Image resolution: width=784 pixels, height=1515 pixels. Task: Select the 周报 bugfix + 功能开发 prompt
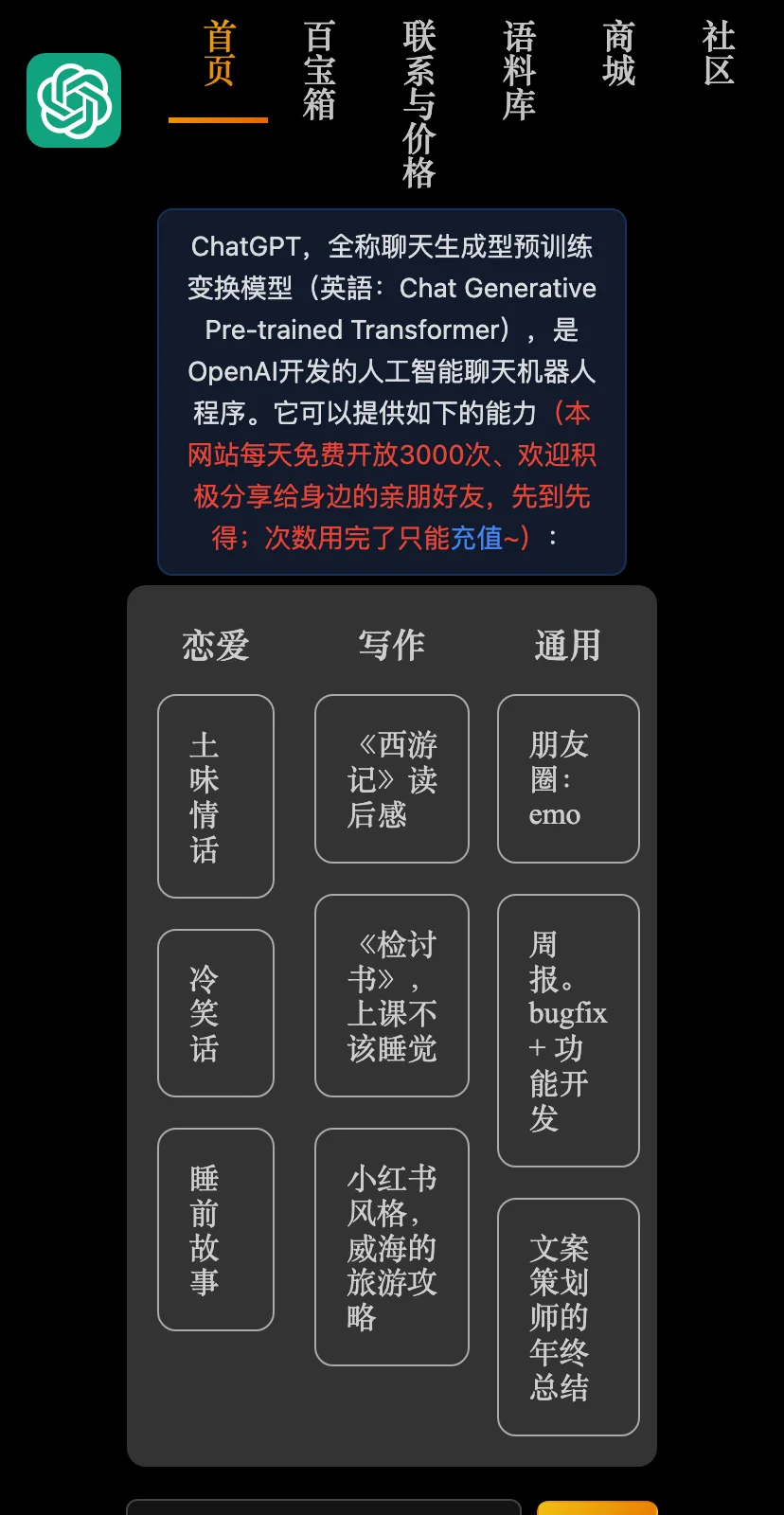(568, 1031)
